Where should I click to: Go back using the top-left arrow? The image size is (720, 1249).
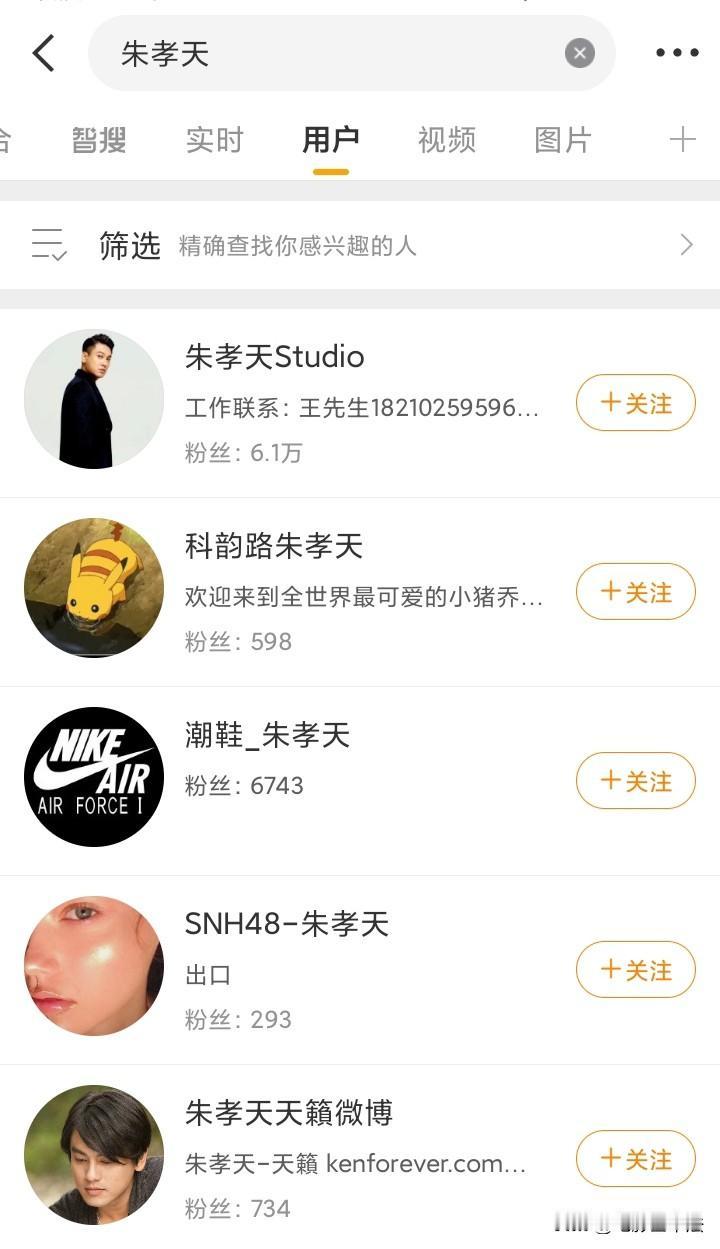pos(44,54)
